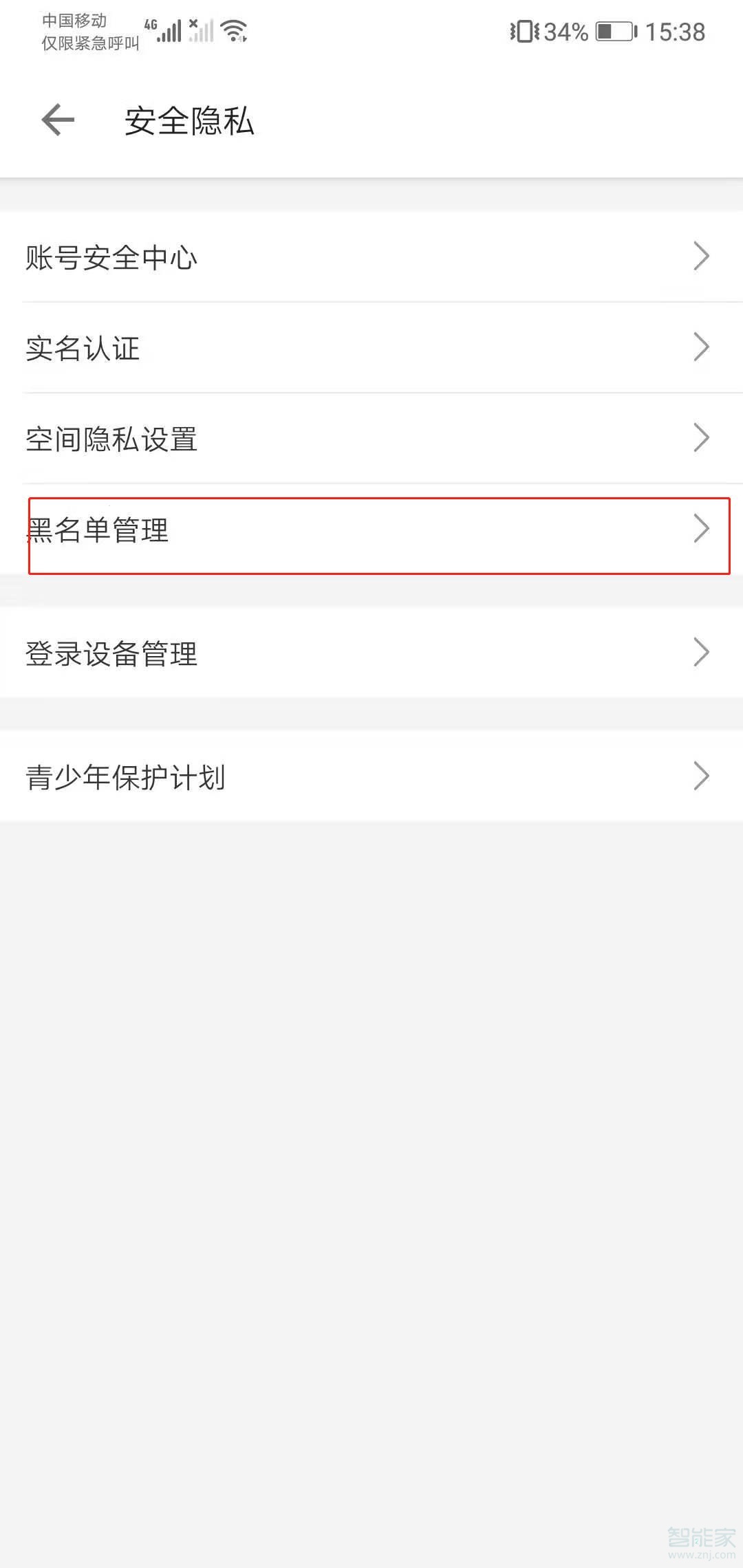Tap the 4G network indicator

click(x=151, y=23)
